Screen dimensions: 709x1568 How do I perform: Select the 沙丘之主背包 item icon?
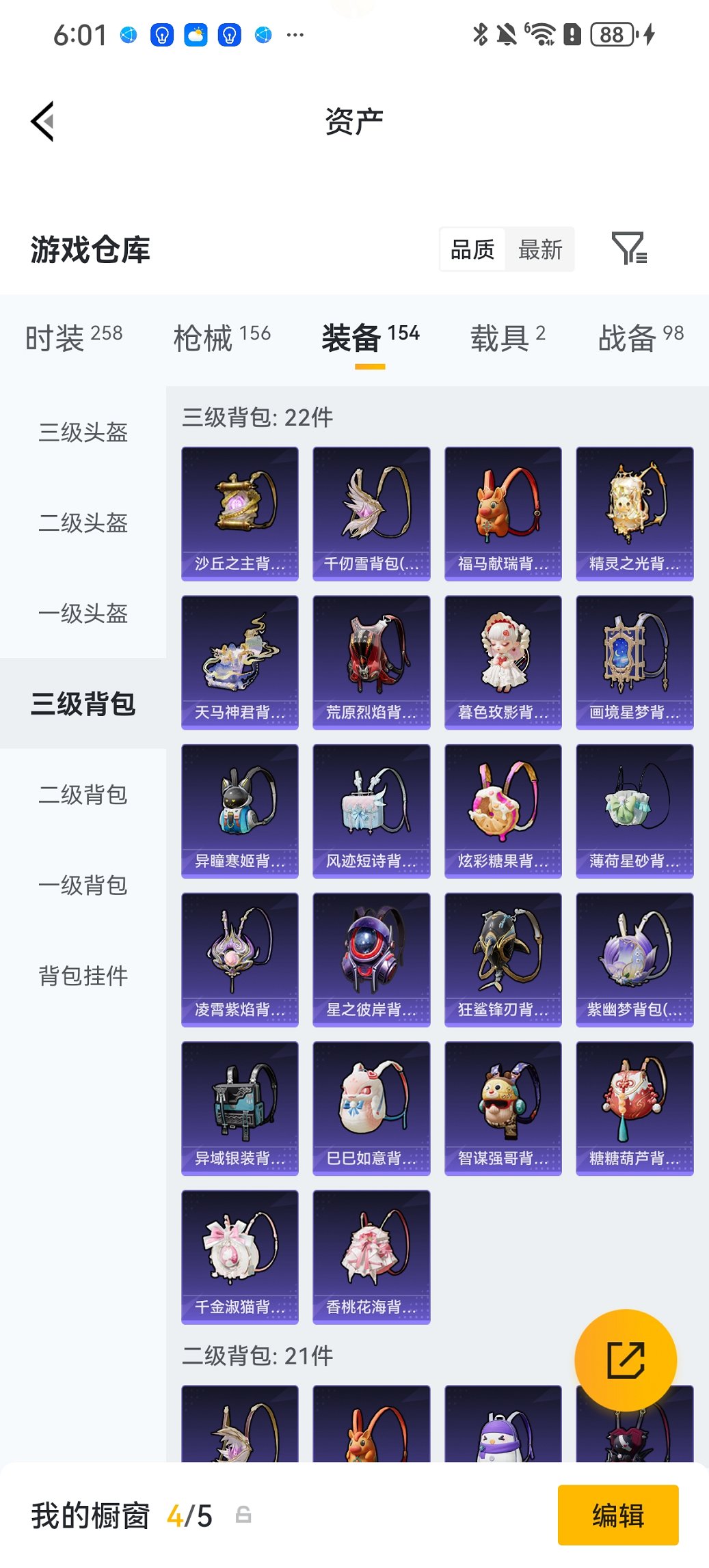click(x=239, y=512)
